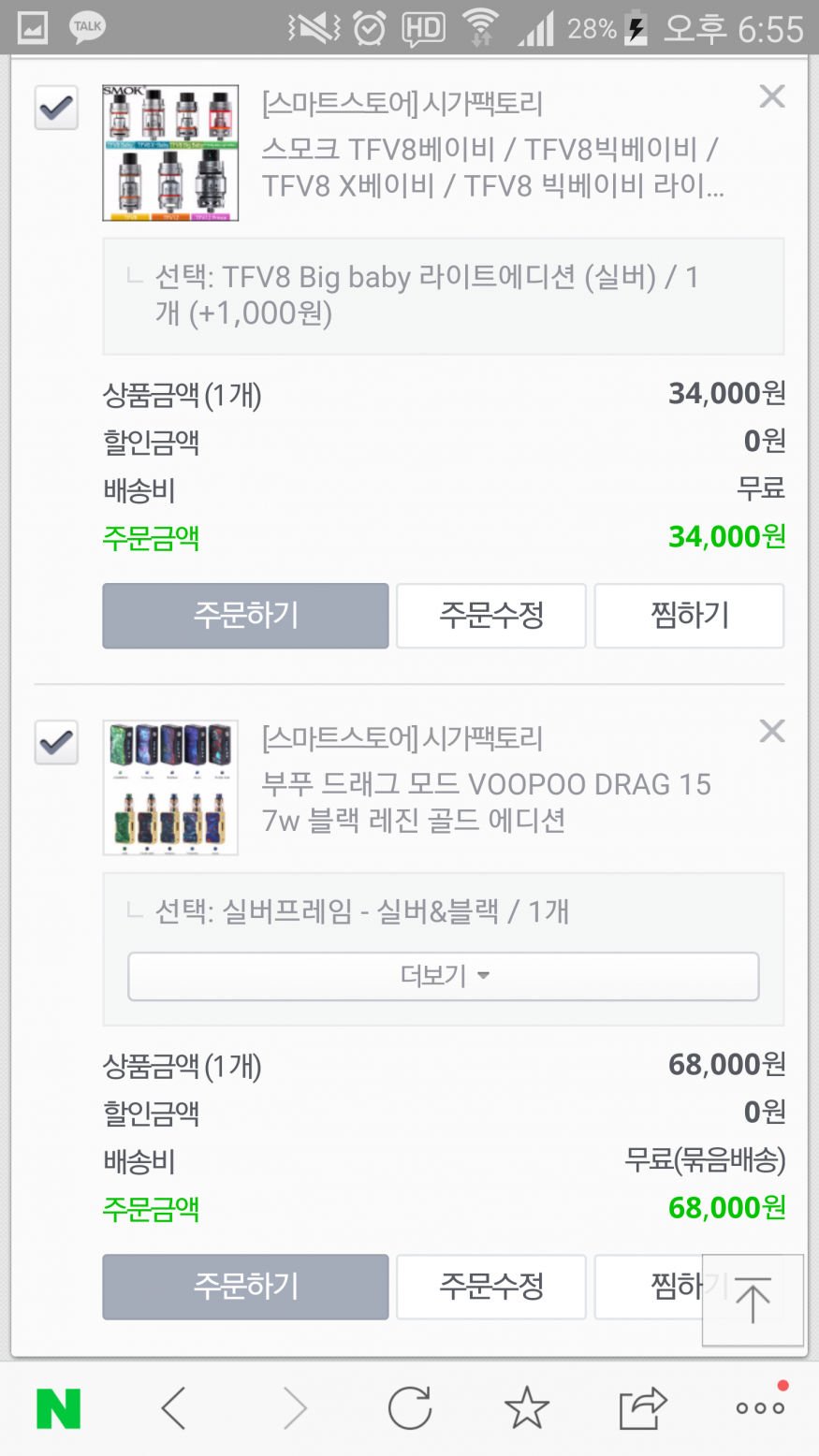The height and width of the screenshot is (1456, 819).
Task: Uncheck the VOOPOO DRAG item checkbox
Action: [56, 742]
